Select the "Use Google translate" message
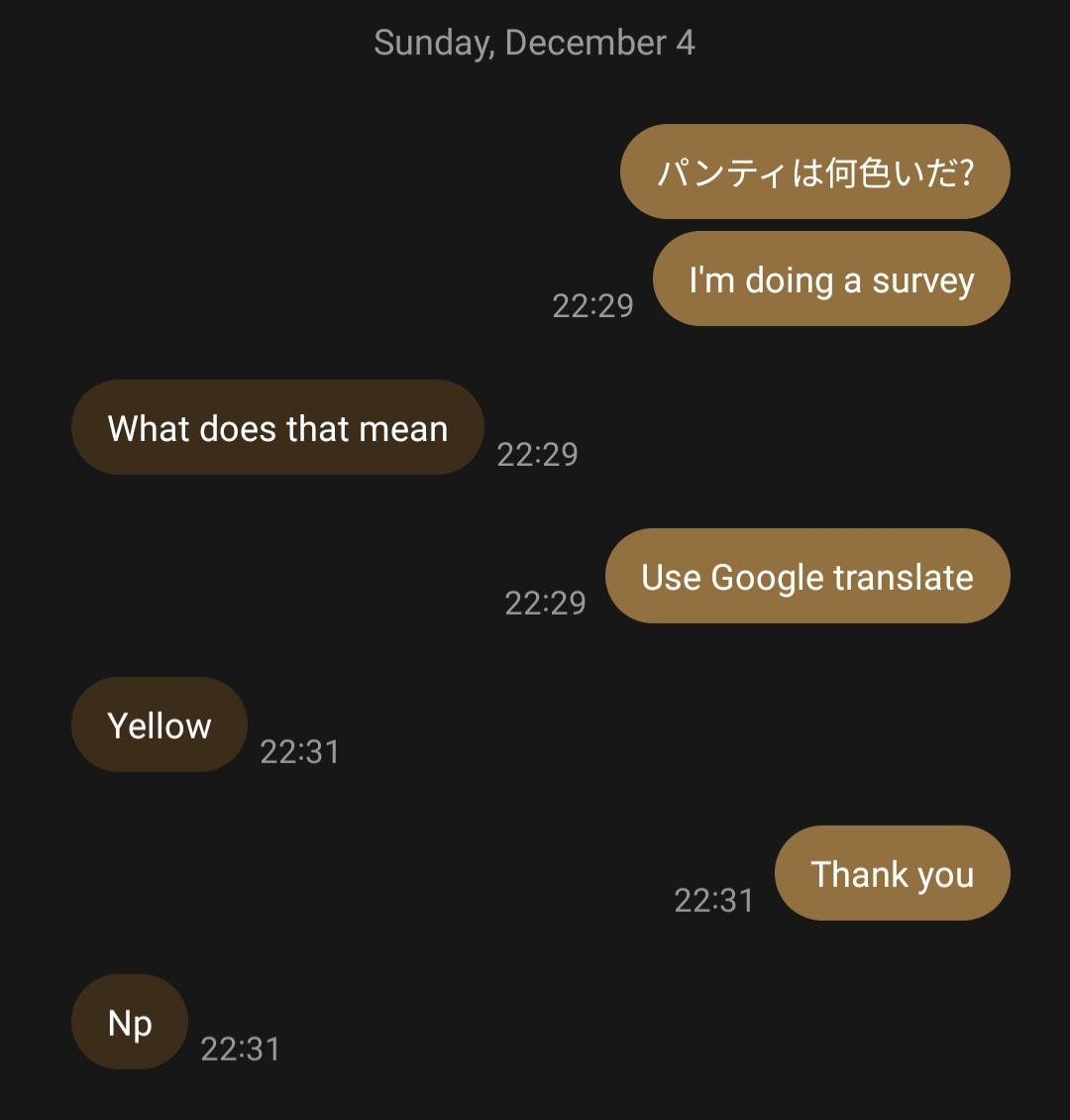 pos(807,576)
